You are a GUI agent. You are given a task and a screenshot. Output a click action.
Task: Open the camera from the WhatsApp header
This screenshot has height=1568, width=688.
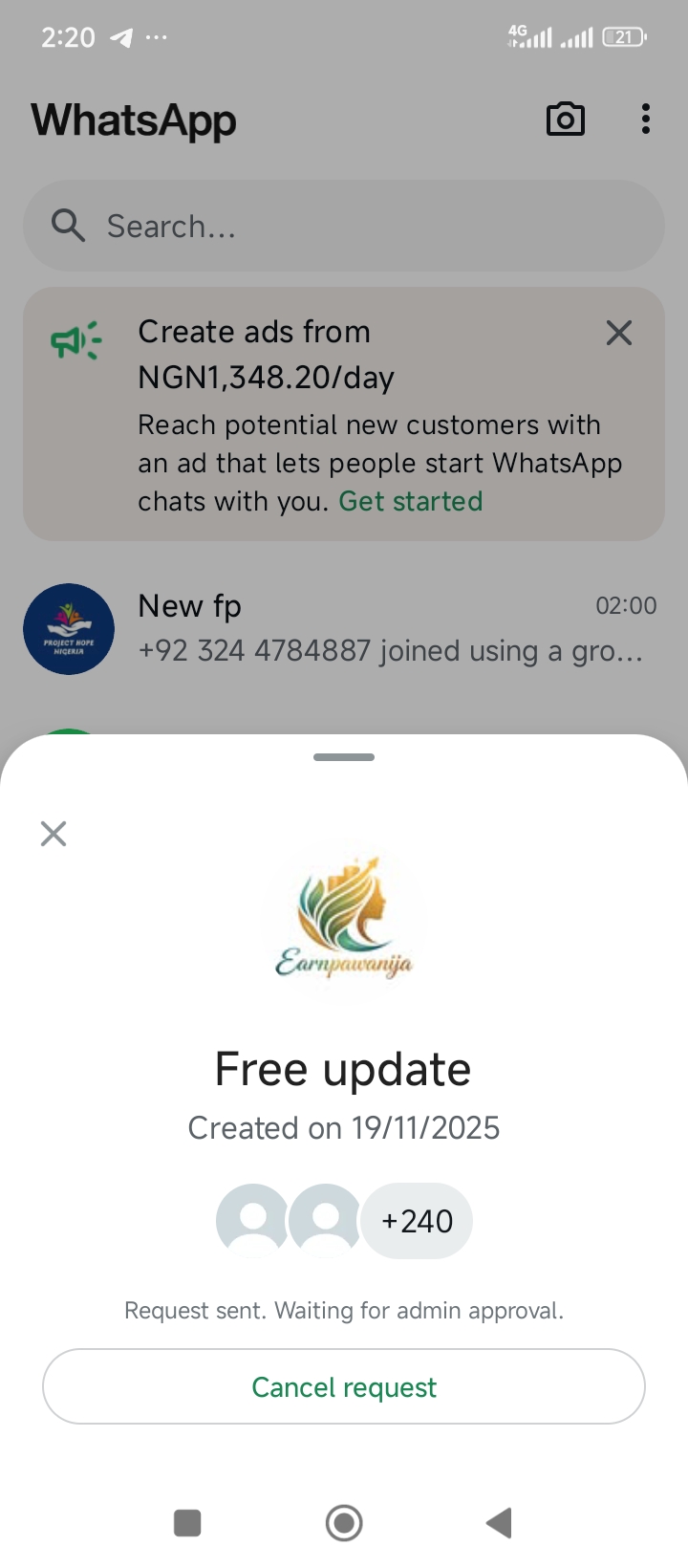[565, 120]
